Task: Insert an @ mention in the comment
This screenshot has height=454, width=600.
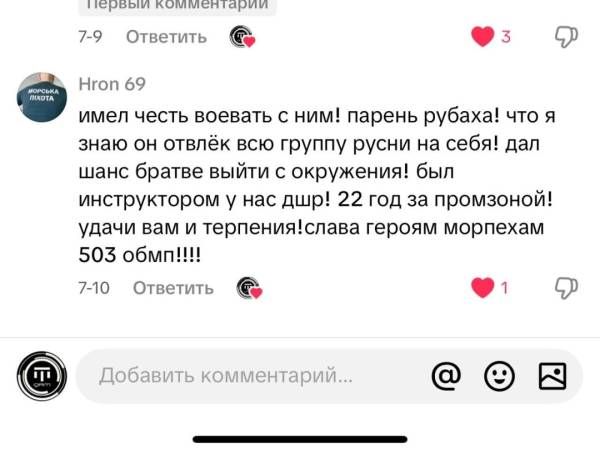Action: 446,376
